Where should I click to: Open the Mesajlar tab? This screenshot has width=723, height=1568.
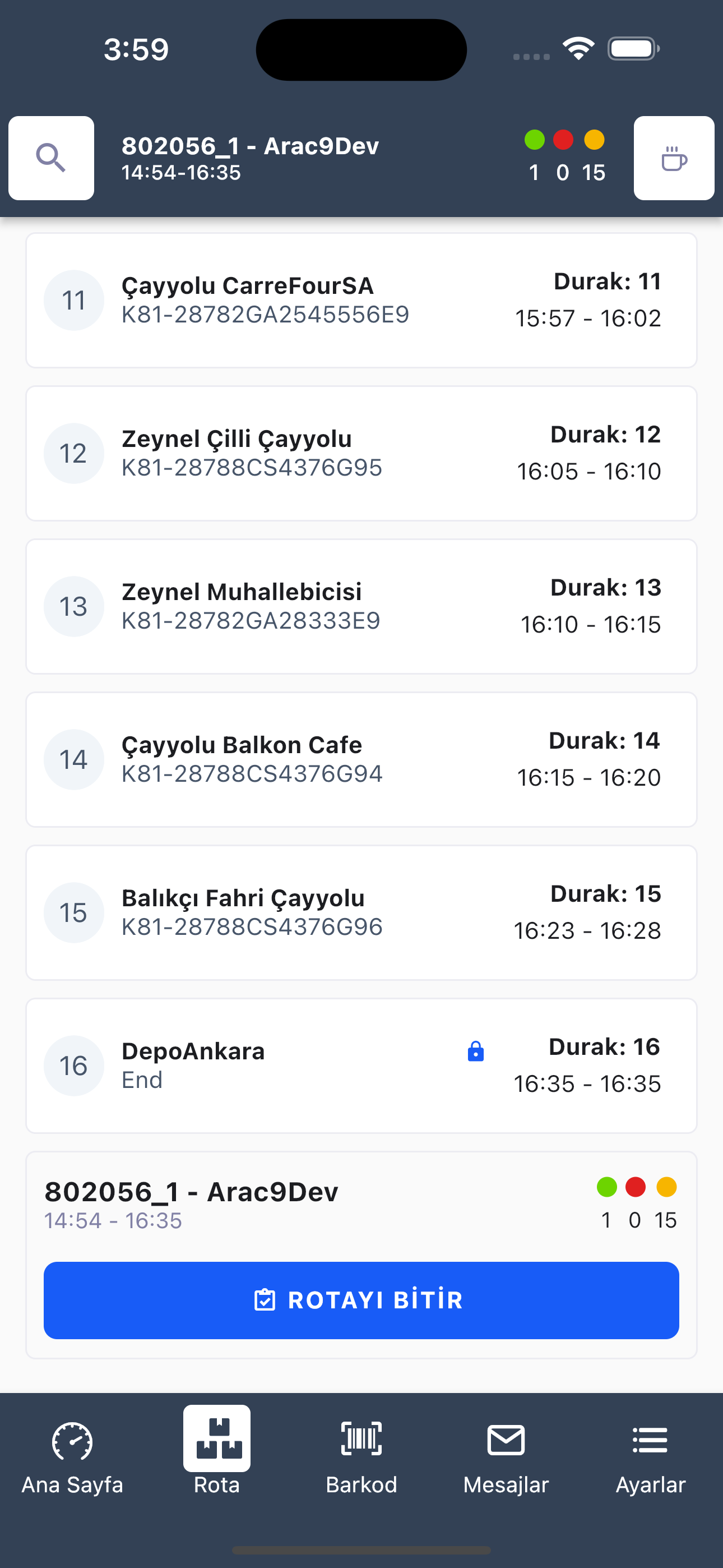click(506, 1459)
